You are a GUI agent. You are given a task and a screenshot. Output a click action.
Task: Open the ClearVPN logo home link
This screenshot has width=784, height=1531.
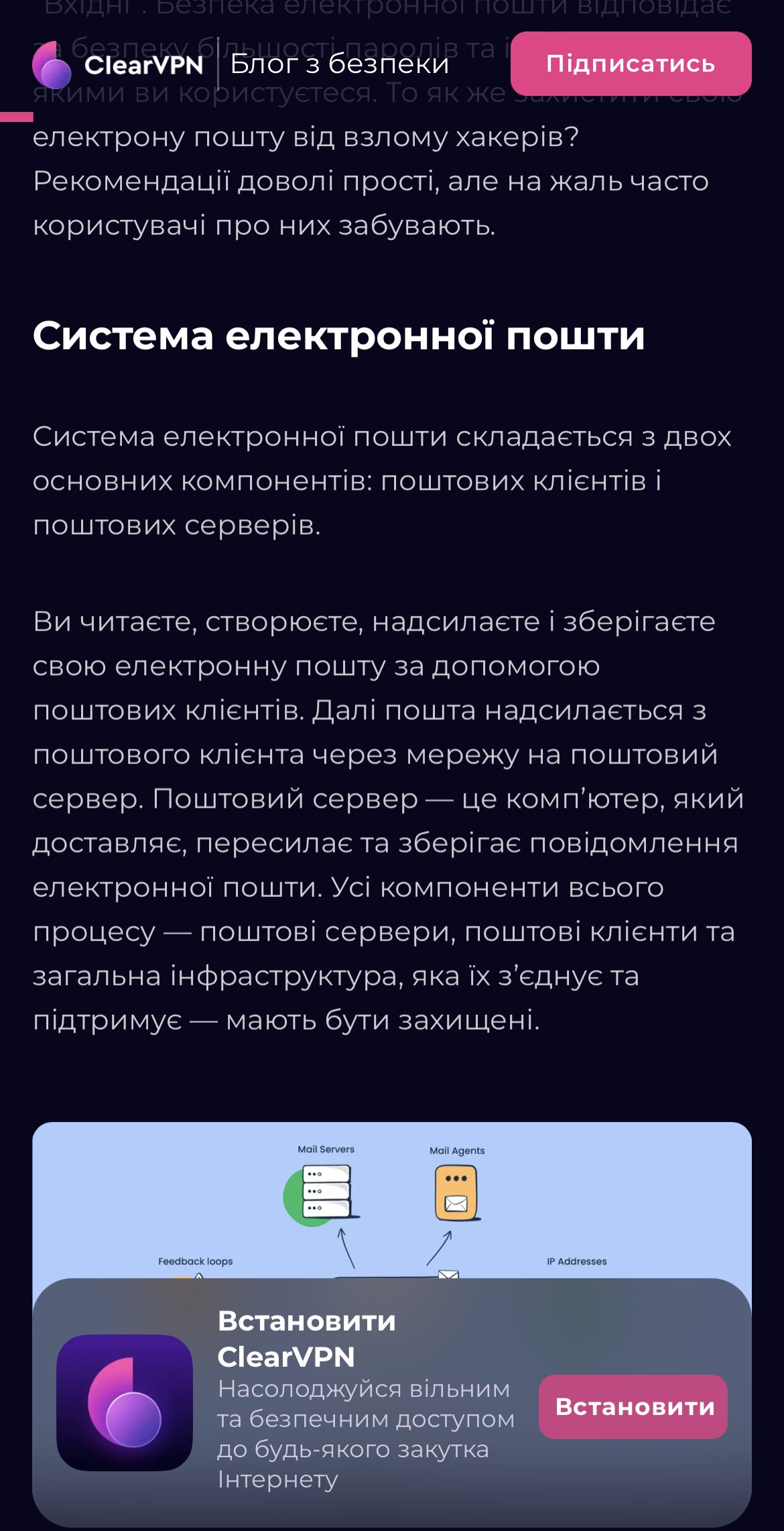point(118,66)
